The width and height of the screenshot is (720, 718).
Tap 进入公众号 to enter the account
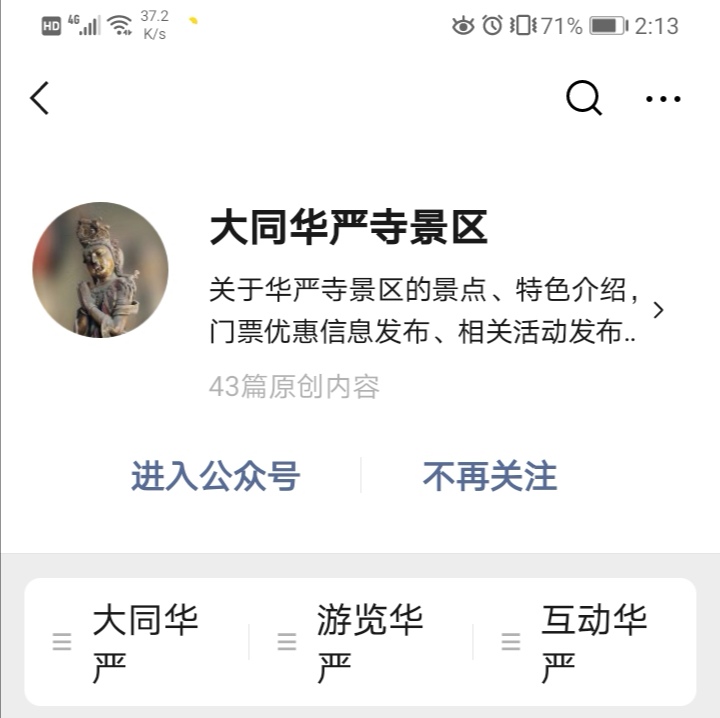pyautogui.click(x=215, y=476)
